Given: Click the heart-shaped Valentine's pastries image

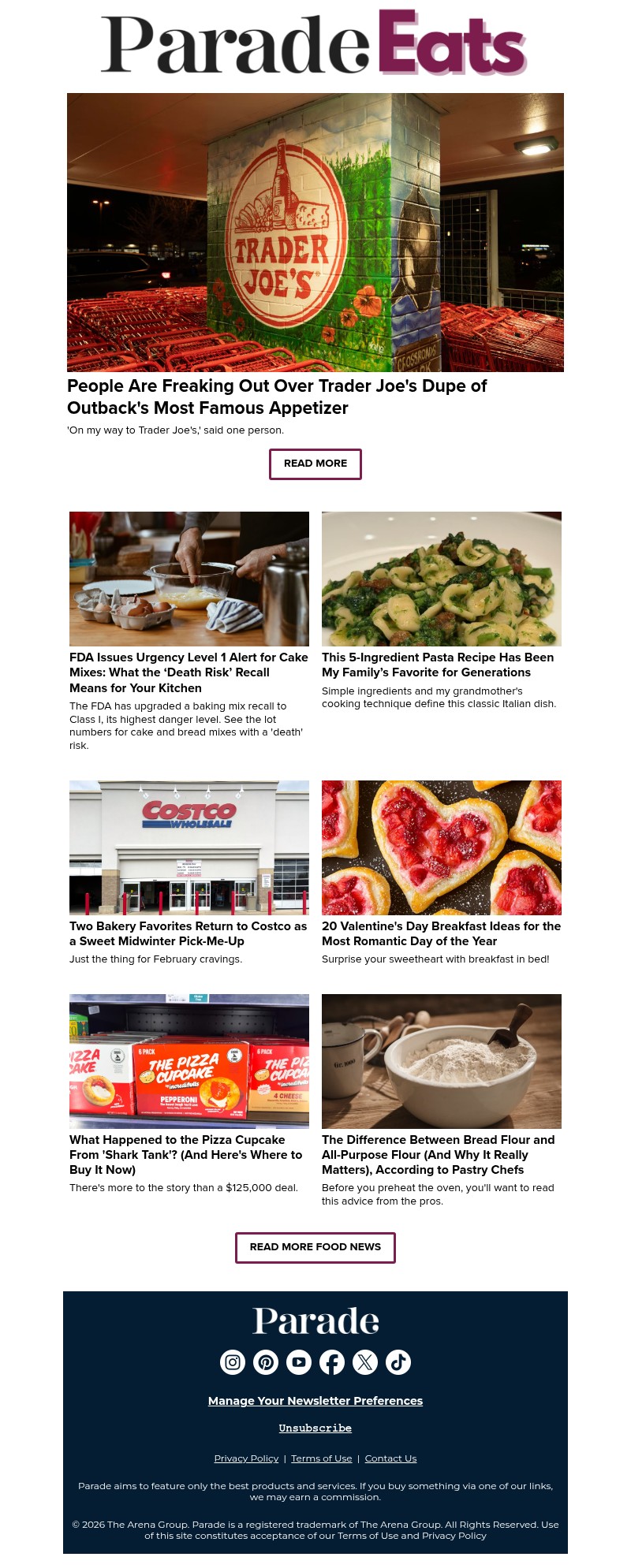Looking at the screenshot, I should 442,847.
